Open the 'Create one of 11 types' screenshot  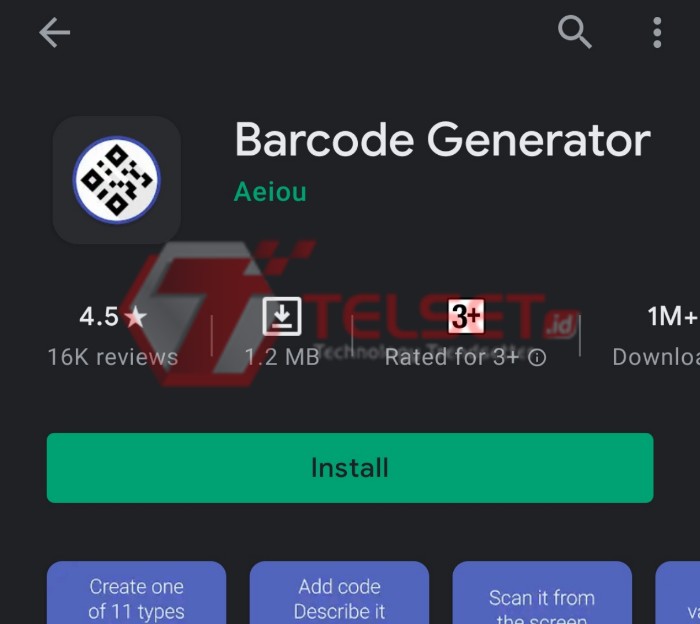click(x=137, y=594)
